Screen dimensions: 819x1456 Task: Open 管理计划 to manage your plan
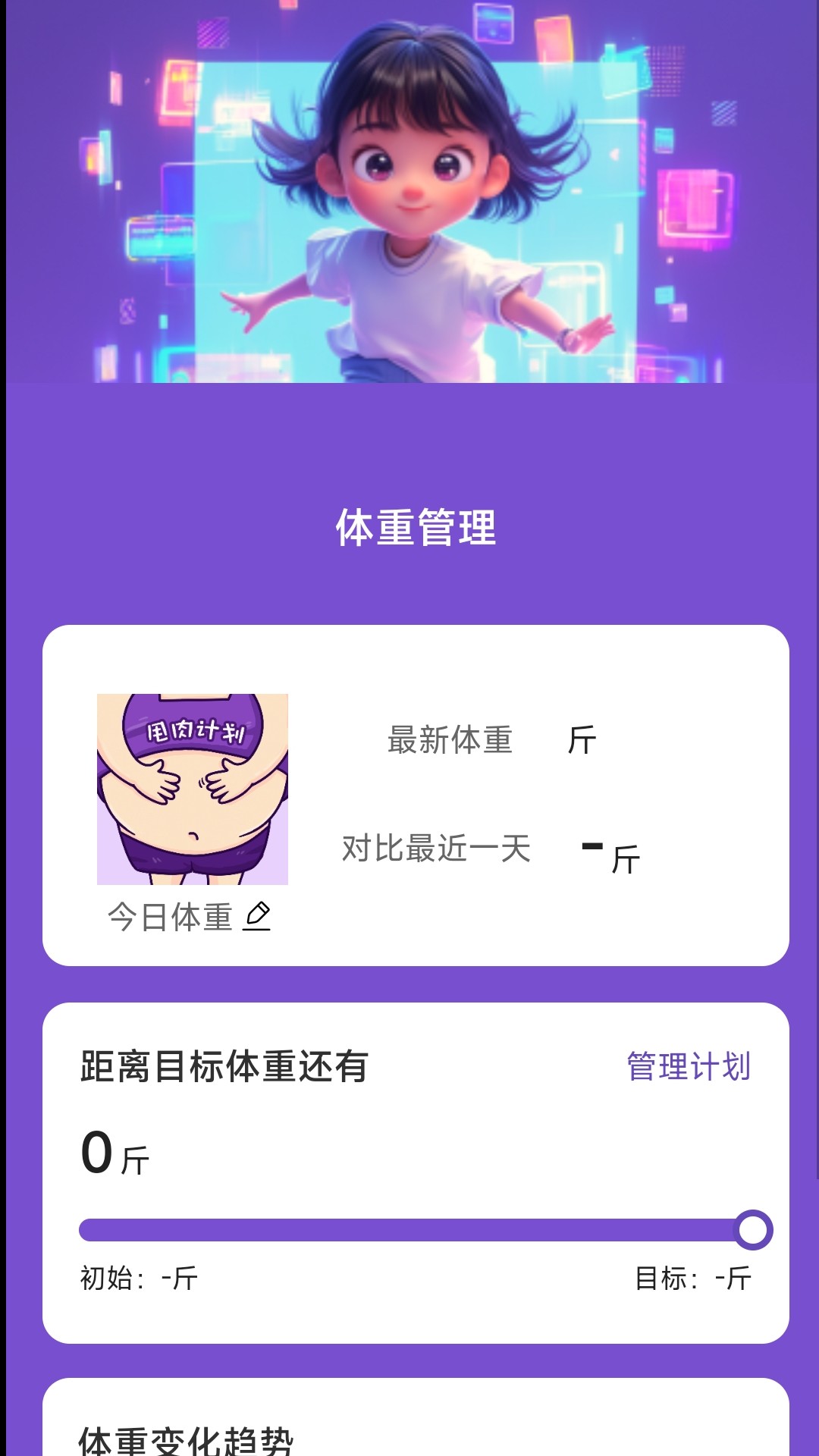[686, 1065]
